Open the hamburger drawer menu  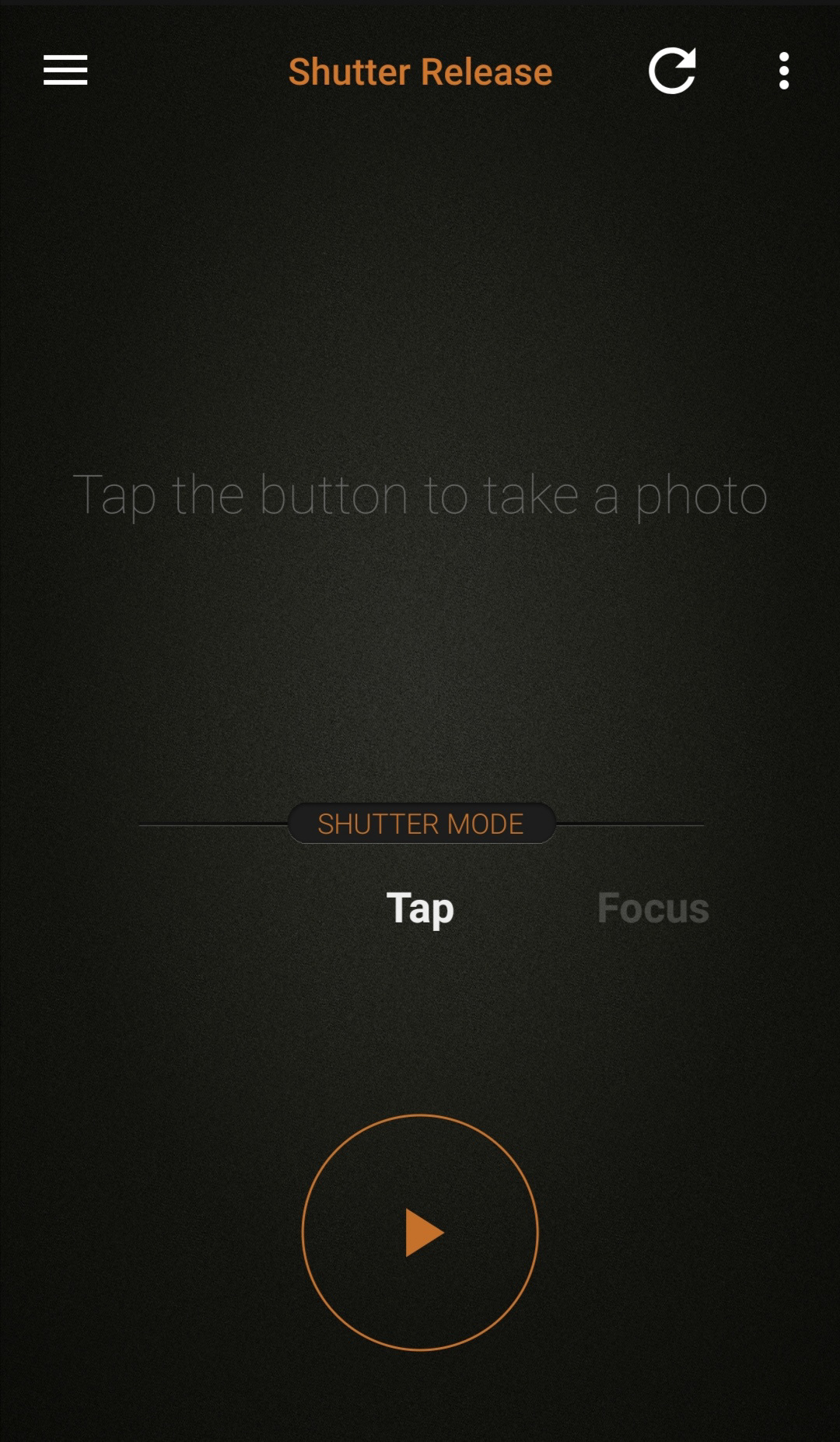coord(65,71)
